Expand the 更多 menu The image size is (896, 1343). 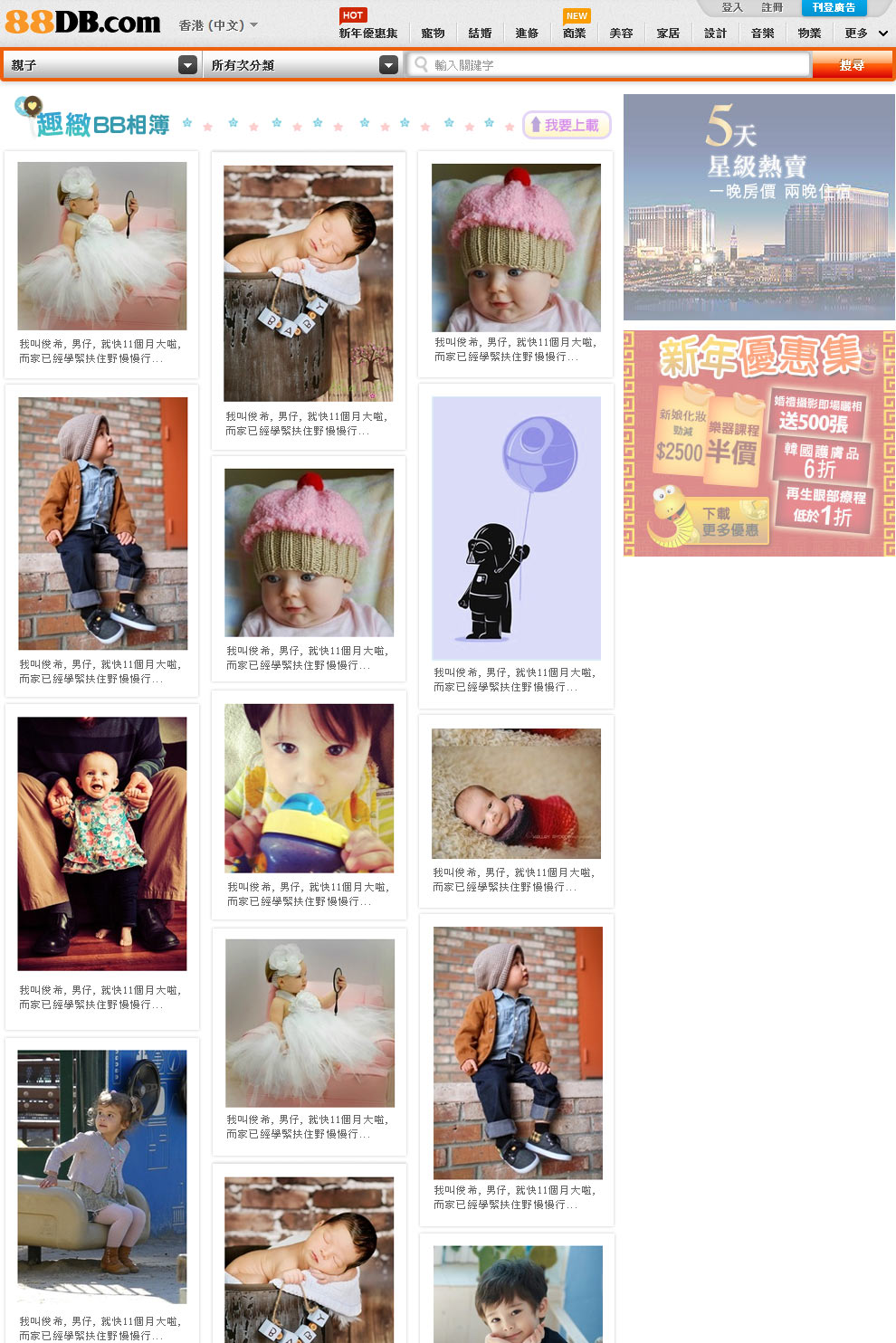coord(865,33)
